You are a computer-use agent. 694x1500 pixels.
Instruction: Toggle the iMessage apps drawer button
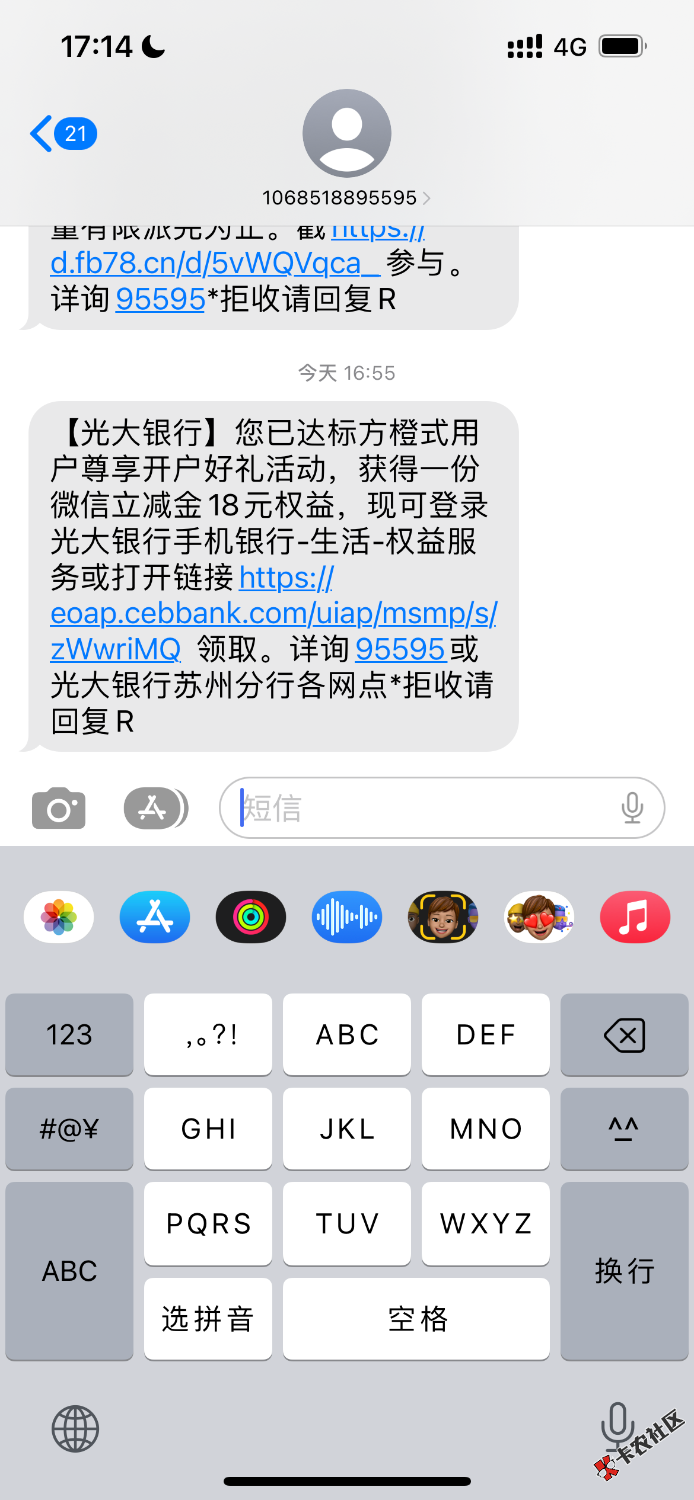pyautogui.click(x=155, y=808)
